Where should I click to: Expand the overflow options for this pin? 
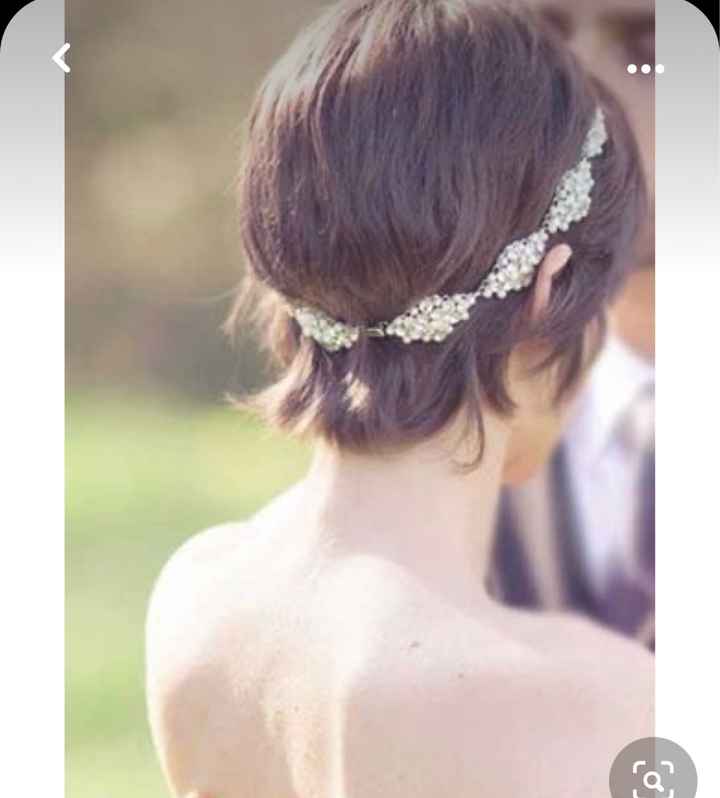[x=645, y=67]
